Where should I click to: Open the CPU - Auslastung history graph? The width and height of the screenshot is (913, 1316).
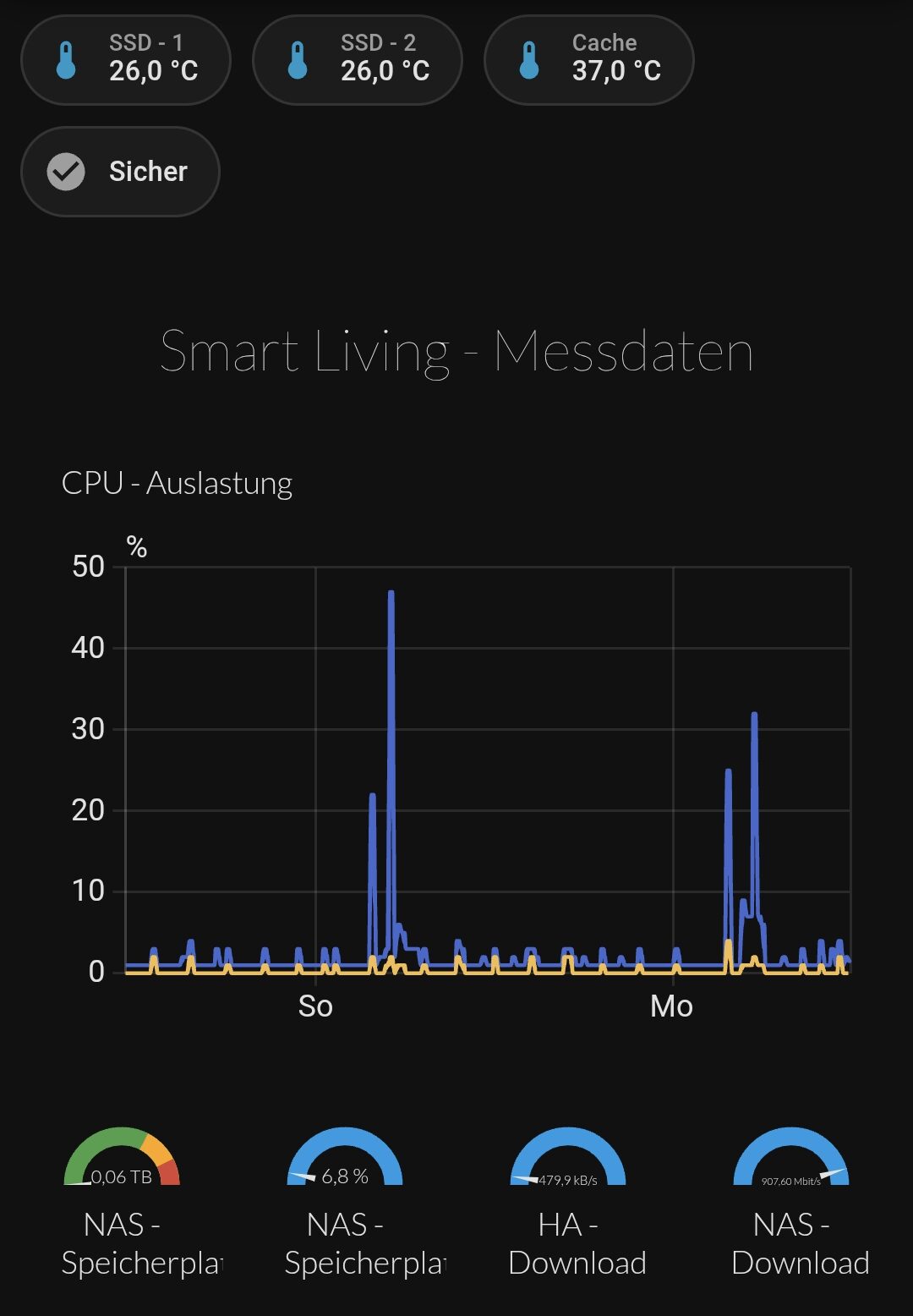tap(487, 770)
